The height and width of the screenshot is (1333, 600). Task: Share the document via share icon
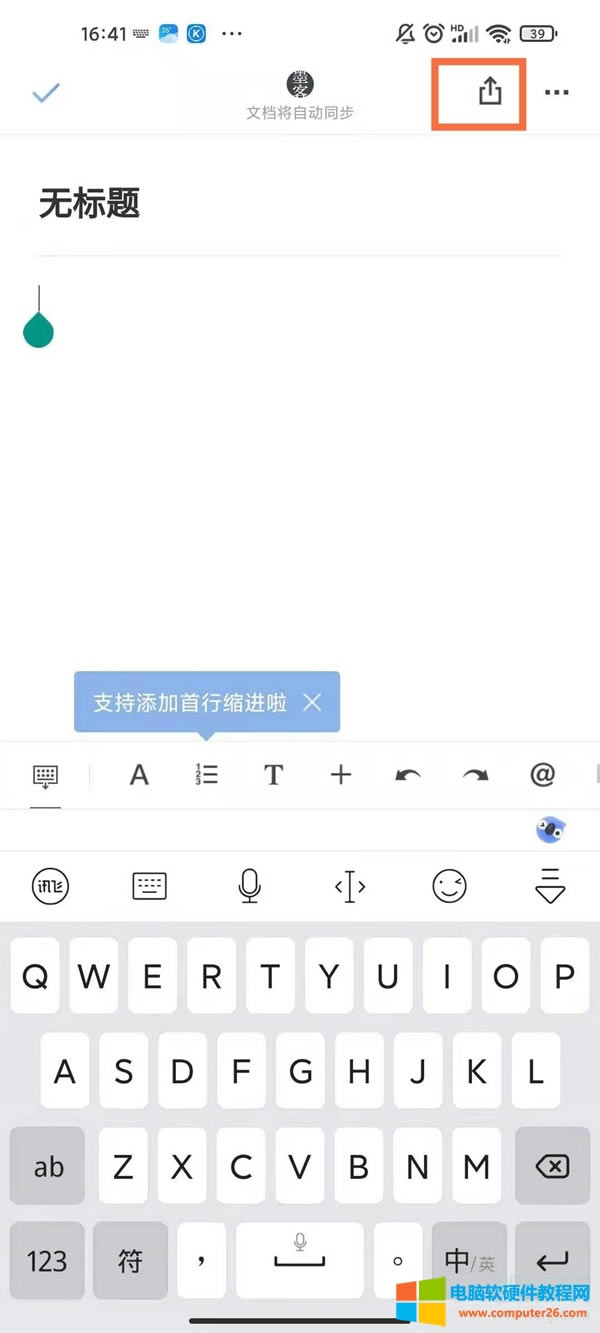(x=489, y=92)
